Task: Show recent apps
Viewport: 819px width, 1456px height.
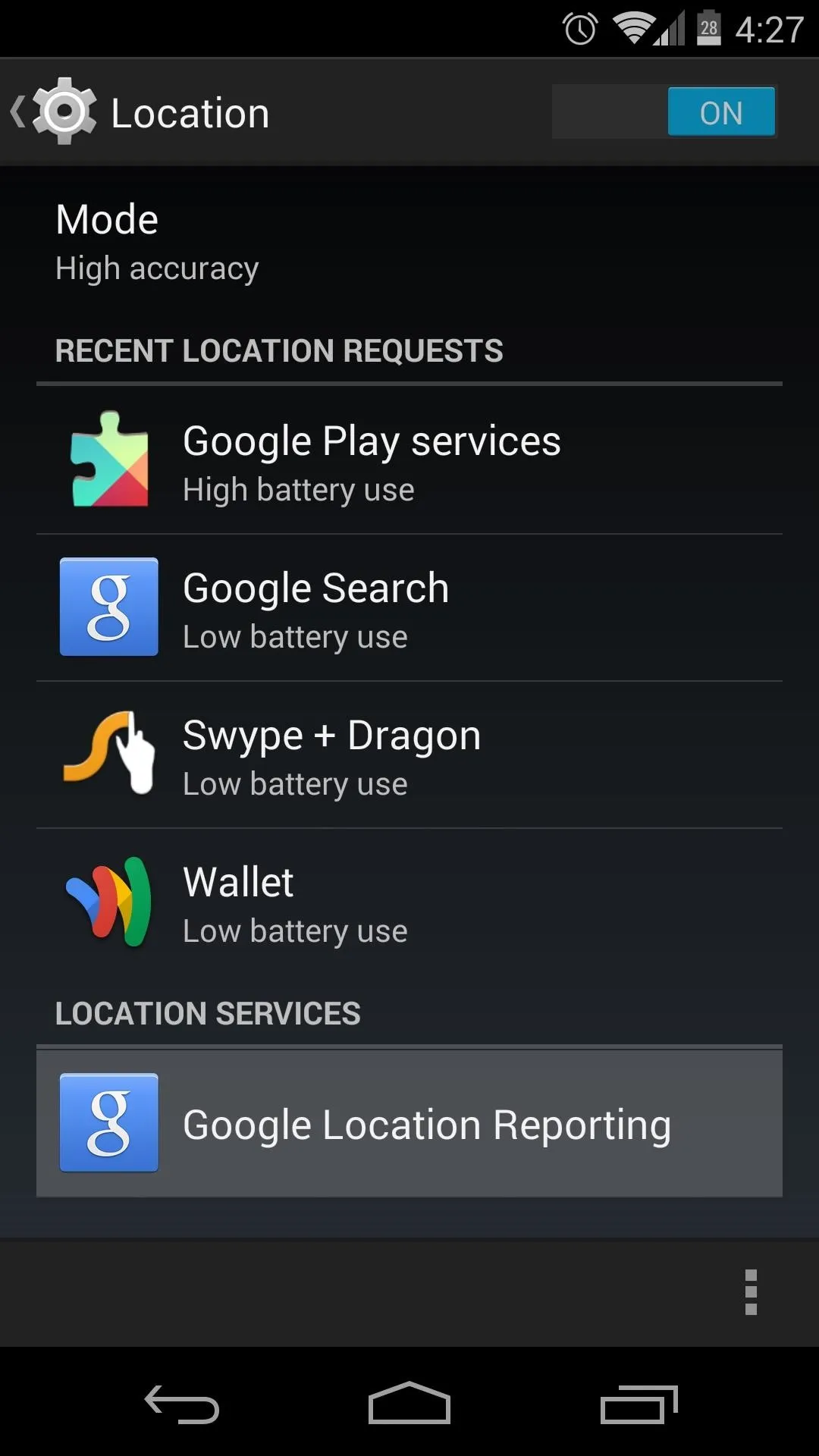Action: (638, 1404)
